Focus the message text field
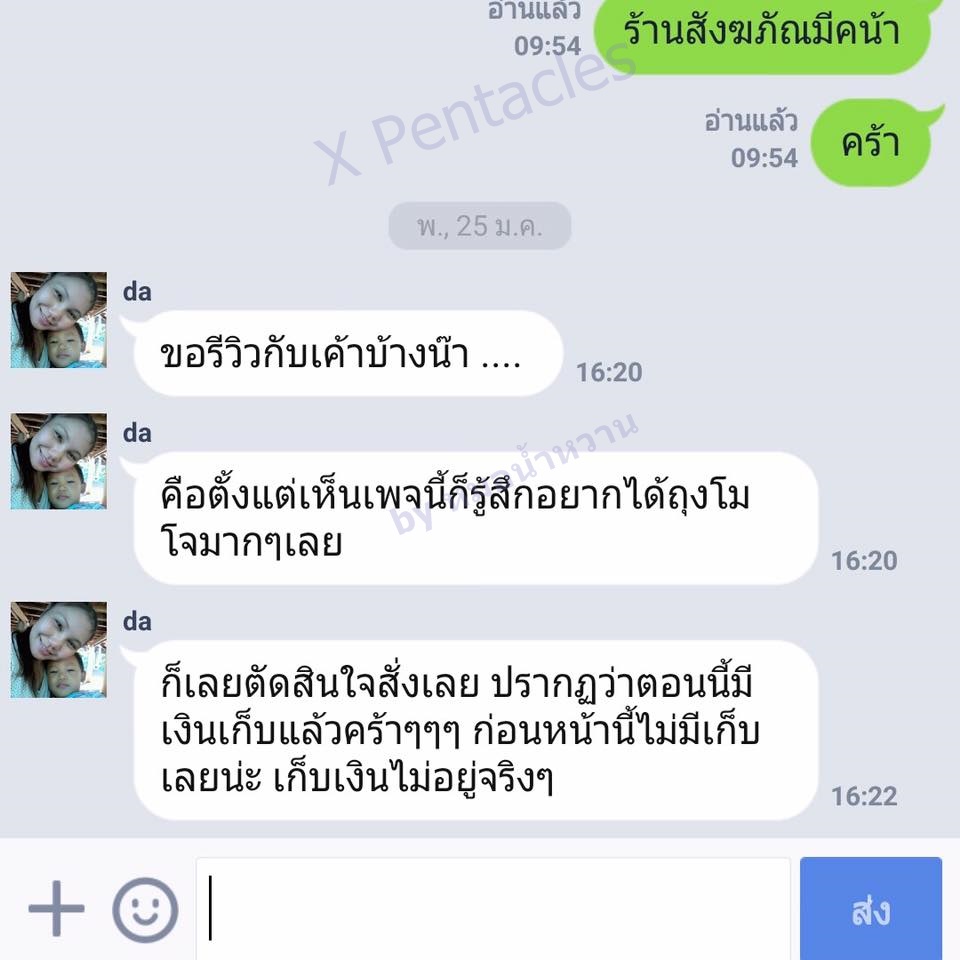Screen dimensions: 960x960 [495, 908]
